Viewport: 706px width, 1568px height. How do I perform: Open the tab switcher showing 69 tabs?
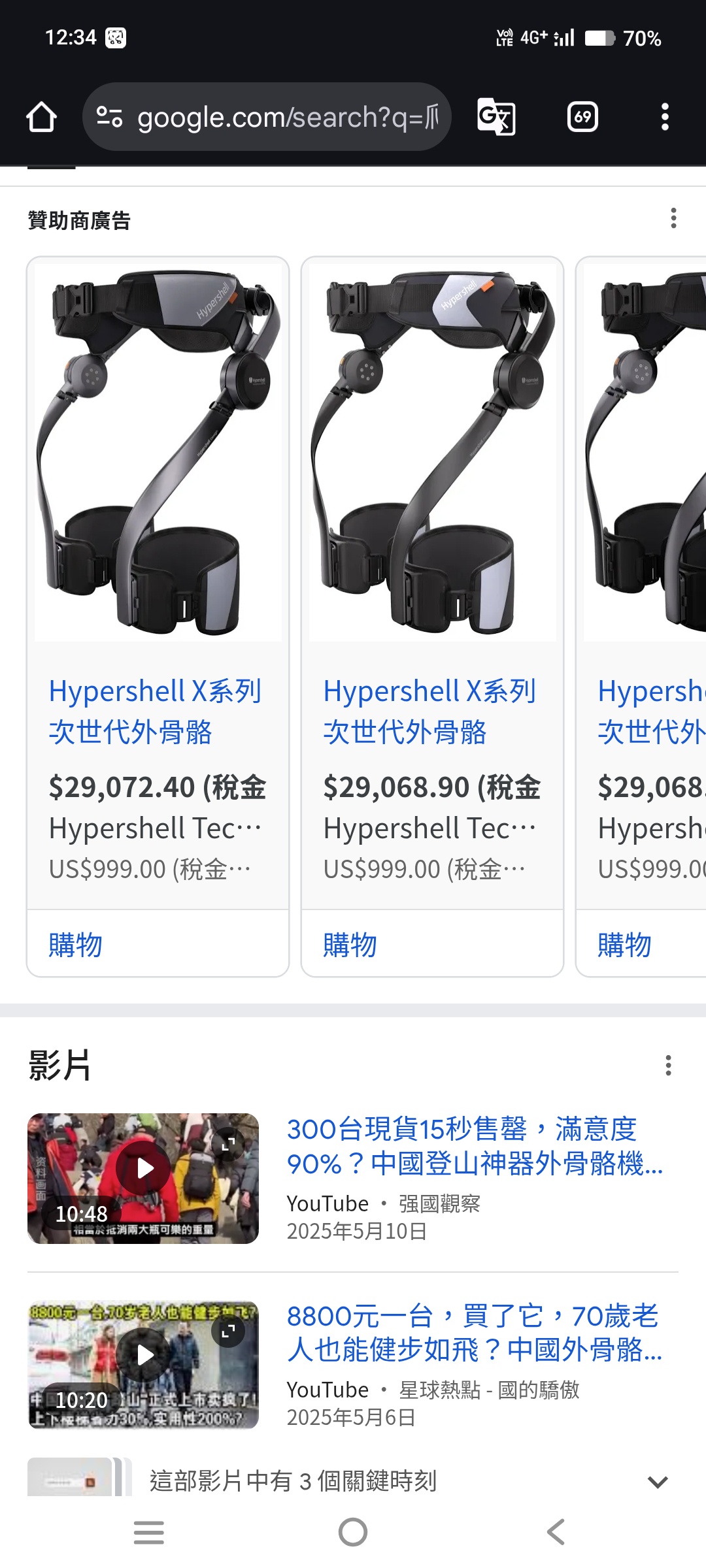tap(582, 117)
